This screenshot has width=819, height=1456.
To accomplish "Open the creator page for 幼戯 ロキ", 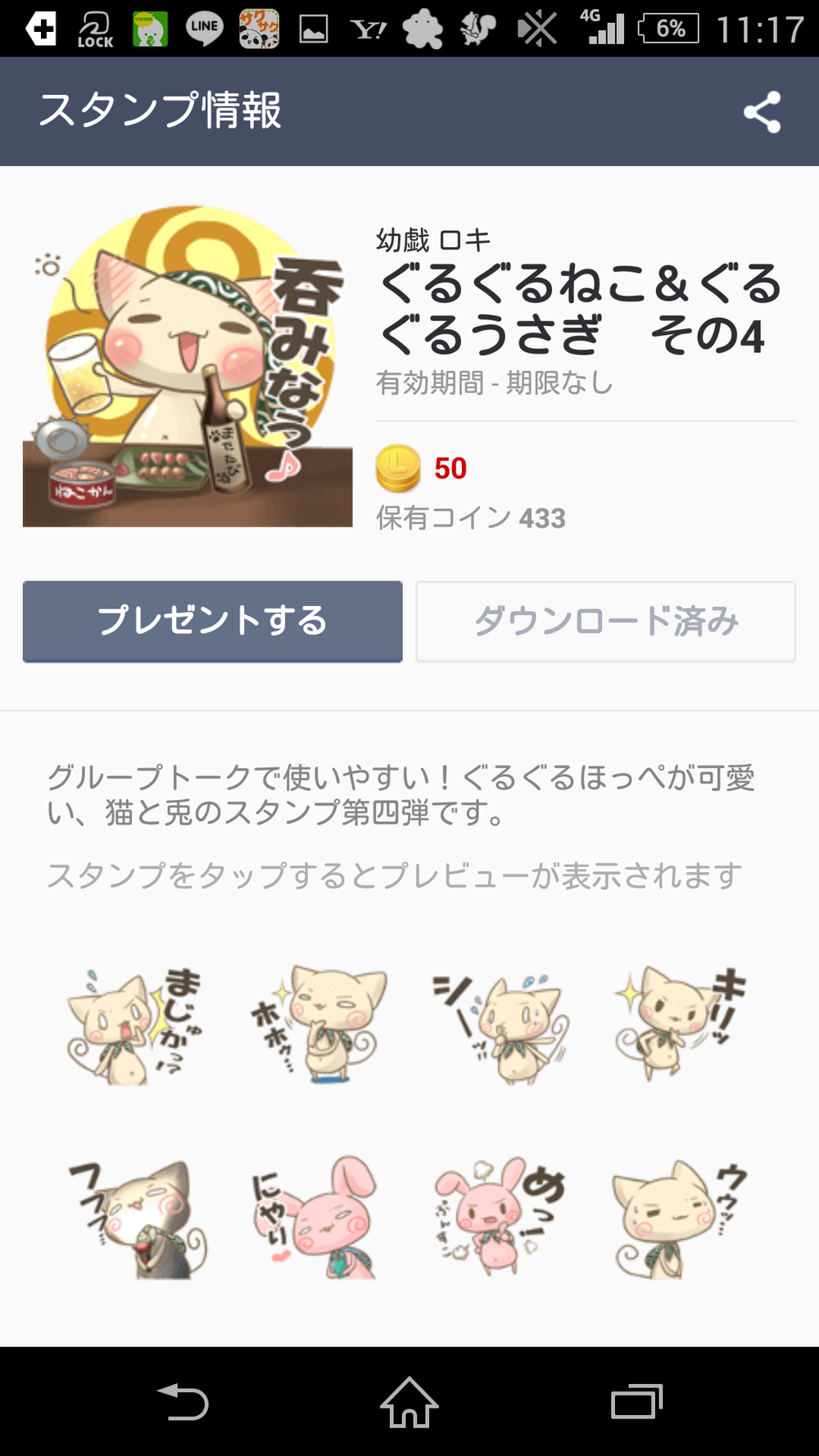I will (x=432, y=238).
